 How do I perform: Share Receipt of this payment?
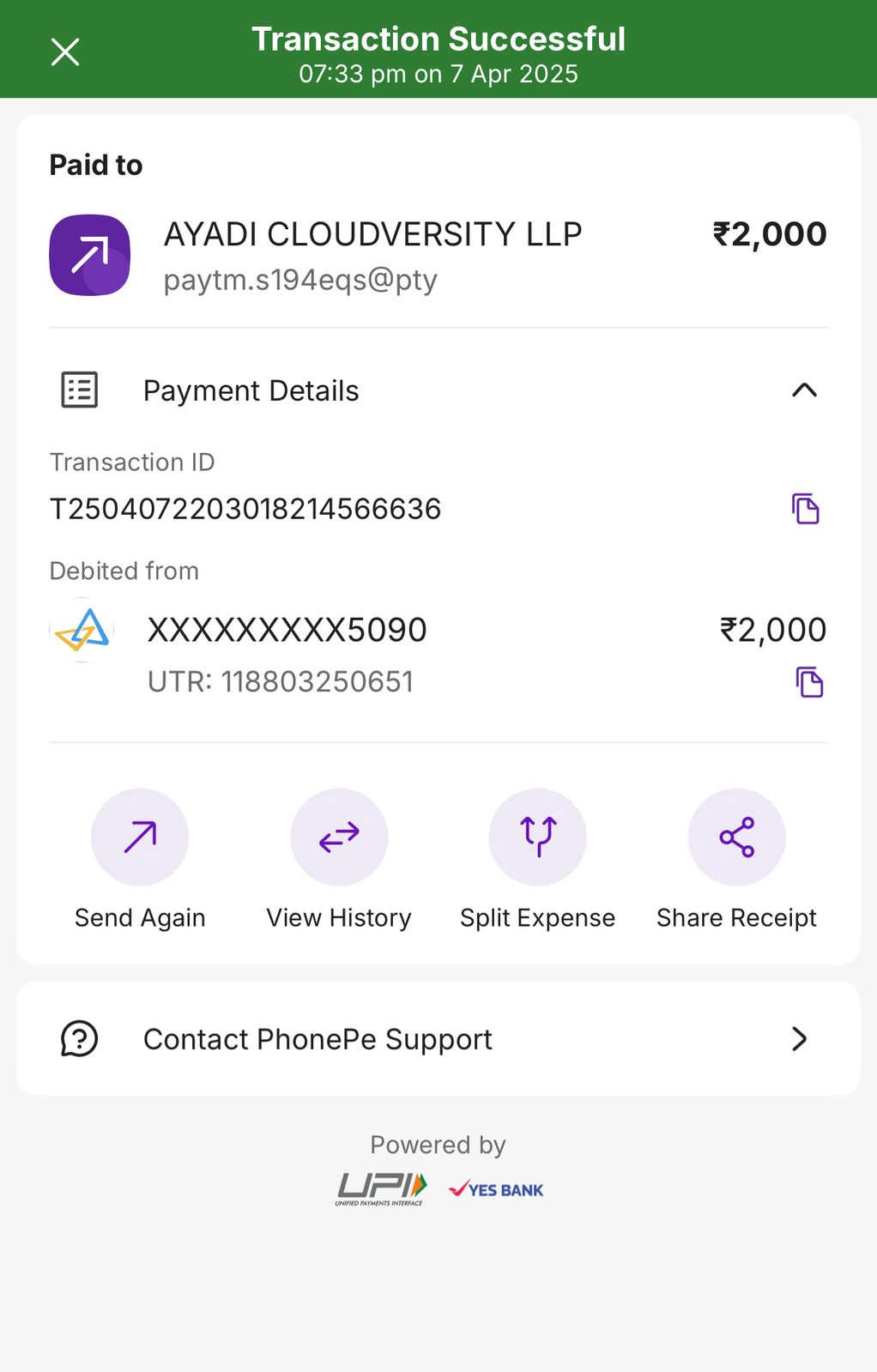coord(736,837)
